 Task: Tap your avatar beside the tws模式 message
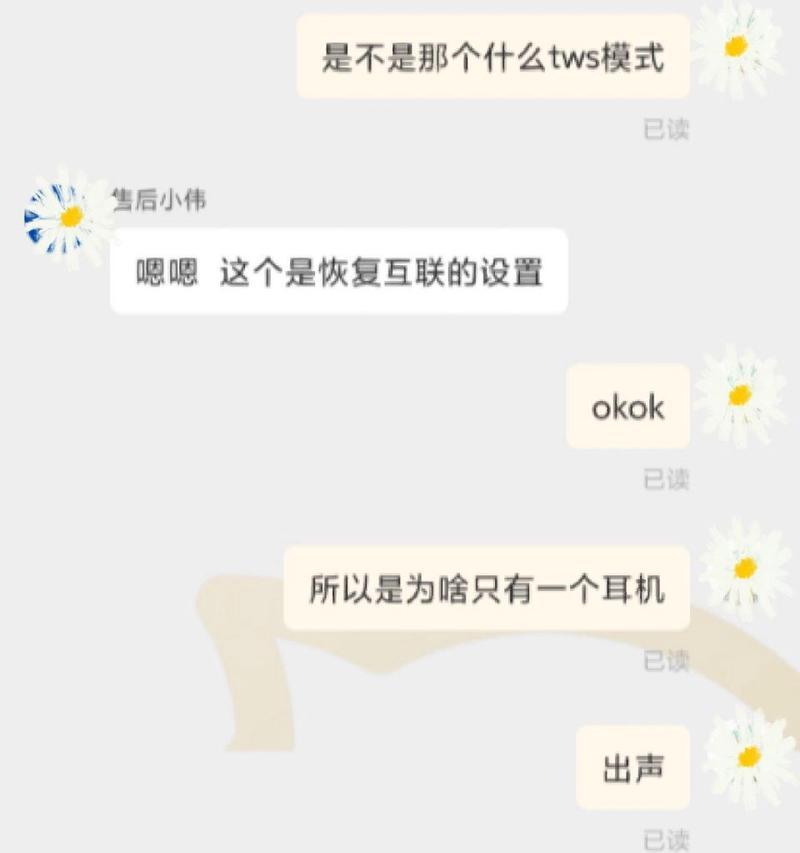(738, 47)
